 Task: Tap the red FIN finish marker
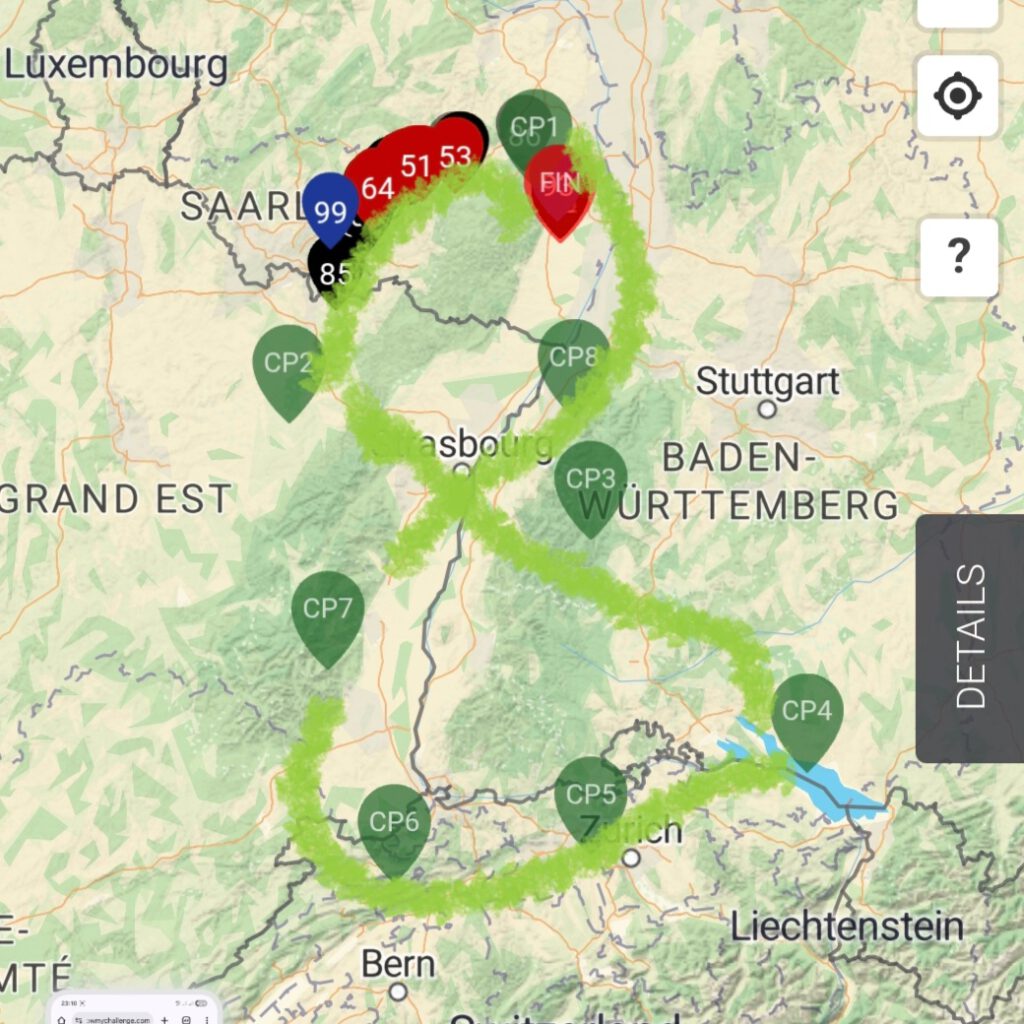(558, 184)
